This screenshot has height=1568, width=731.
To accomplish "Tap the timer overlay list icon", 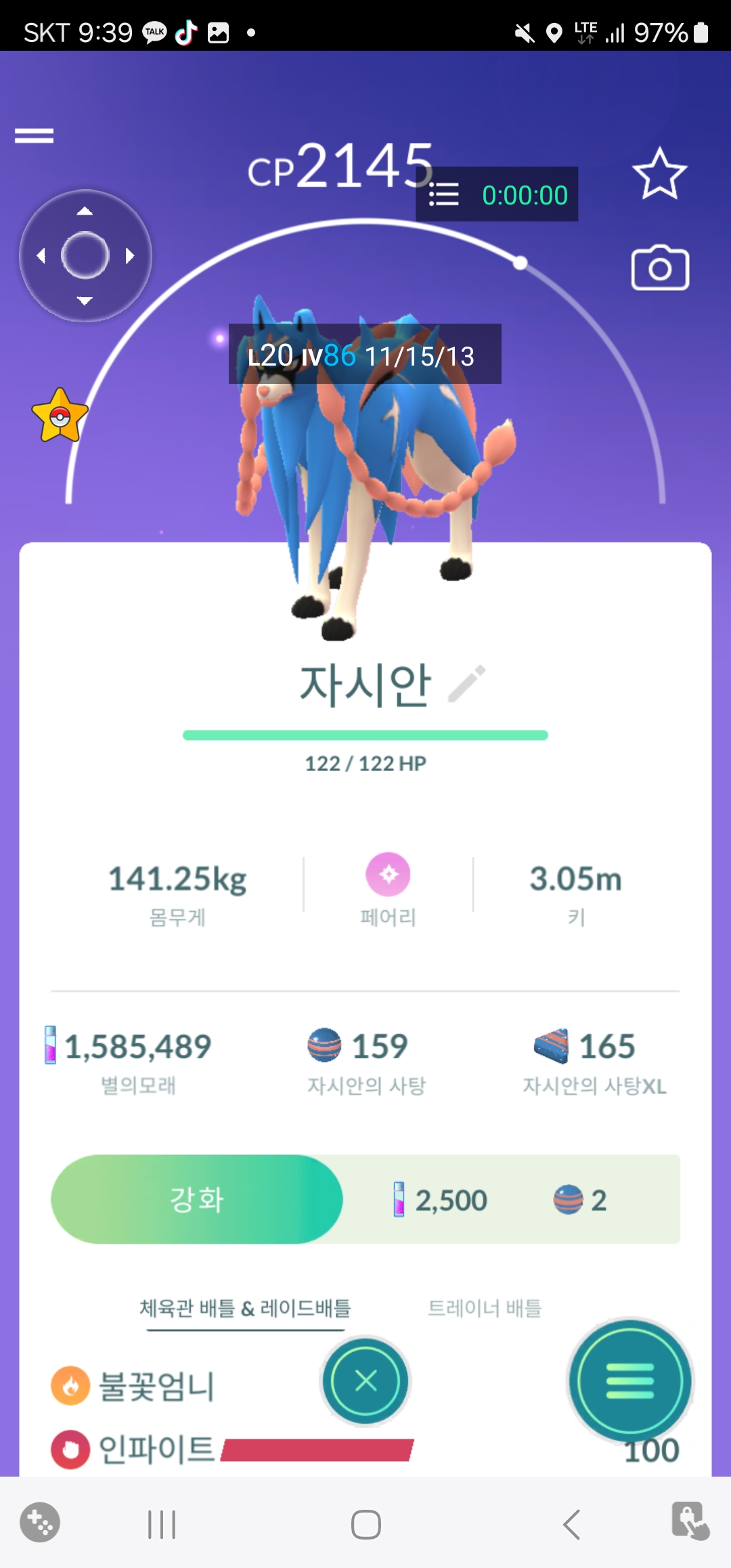I will (x=444, y=195).
